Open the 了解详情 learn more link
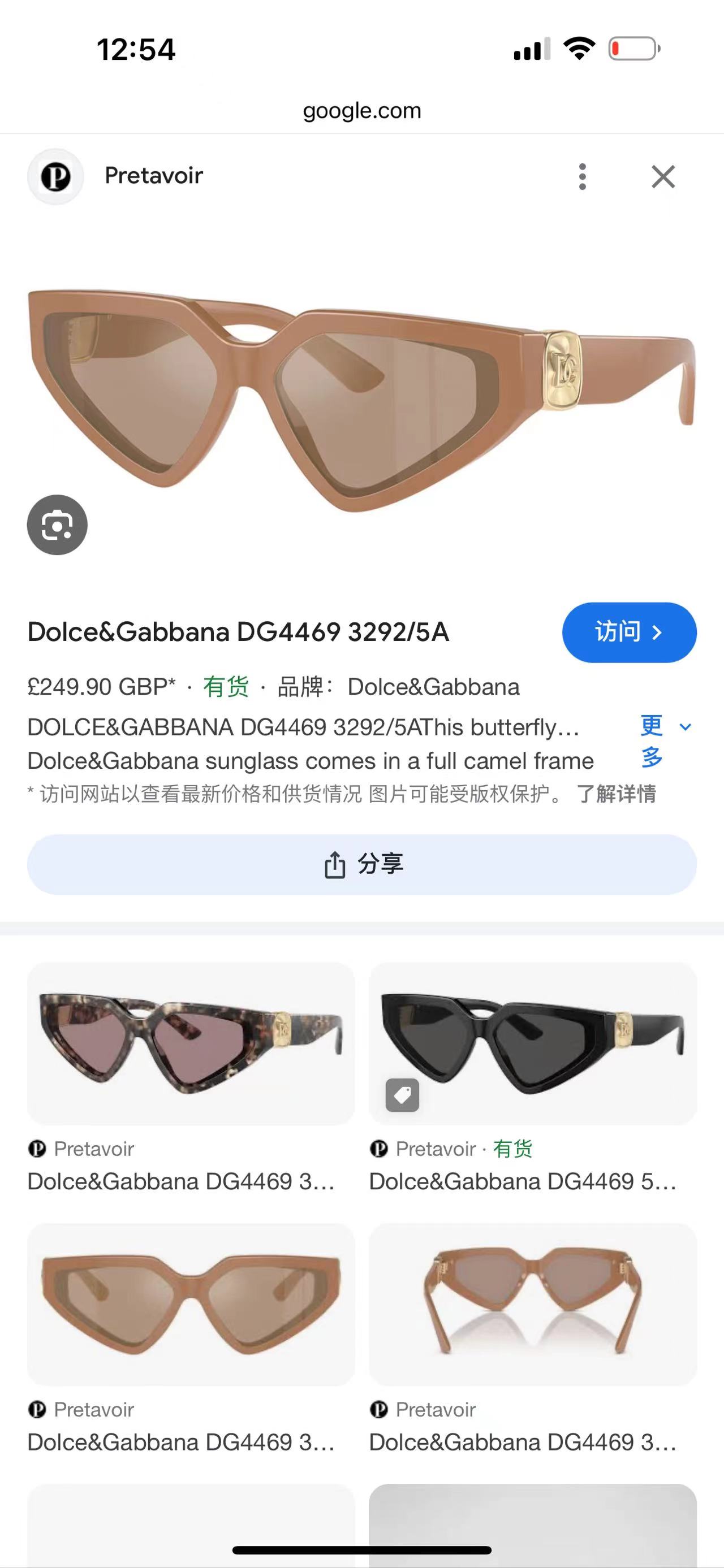This screenshot has width=724, height=1568. tap(615, 794)
